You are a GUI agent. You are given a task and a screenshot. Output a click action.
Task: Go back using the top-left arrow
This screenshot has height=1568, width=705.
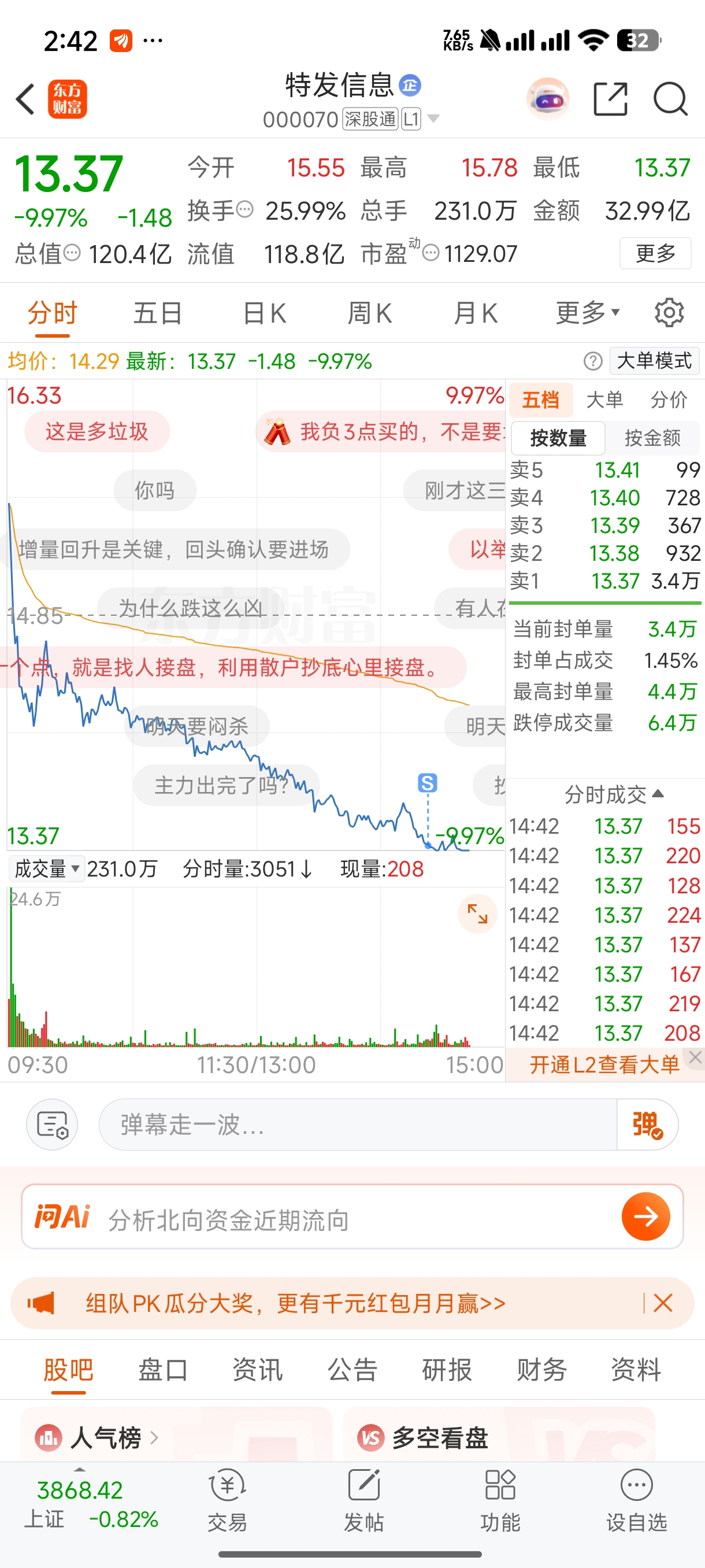click(25, 99)
